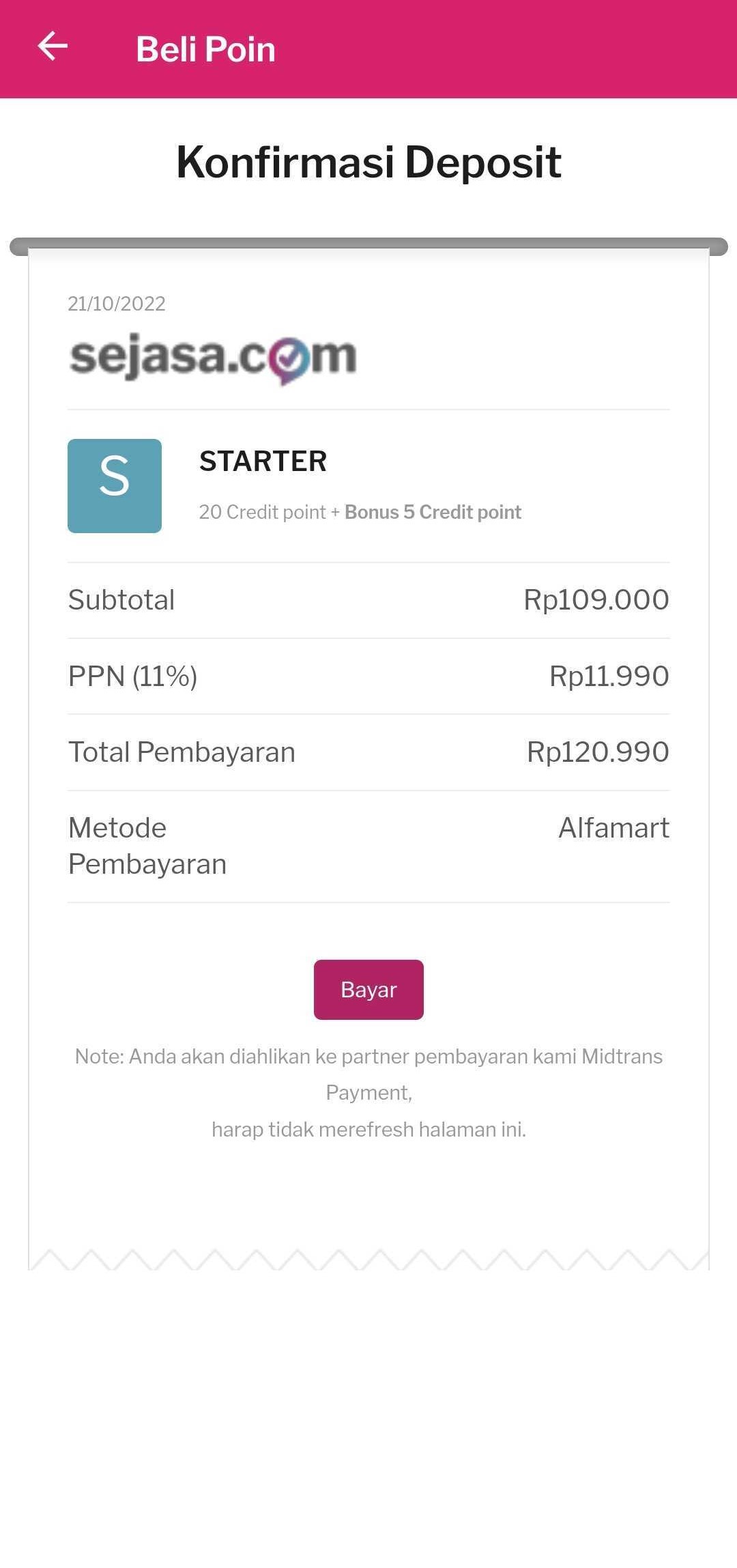Select the PPN (11%) row
This screenshot has width=737, height=1568.
[x=369, y=676]
